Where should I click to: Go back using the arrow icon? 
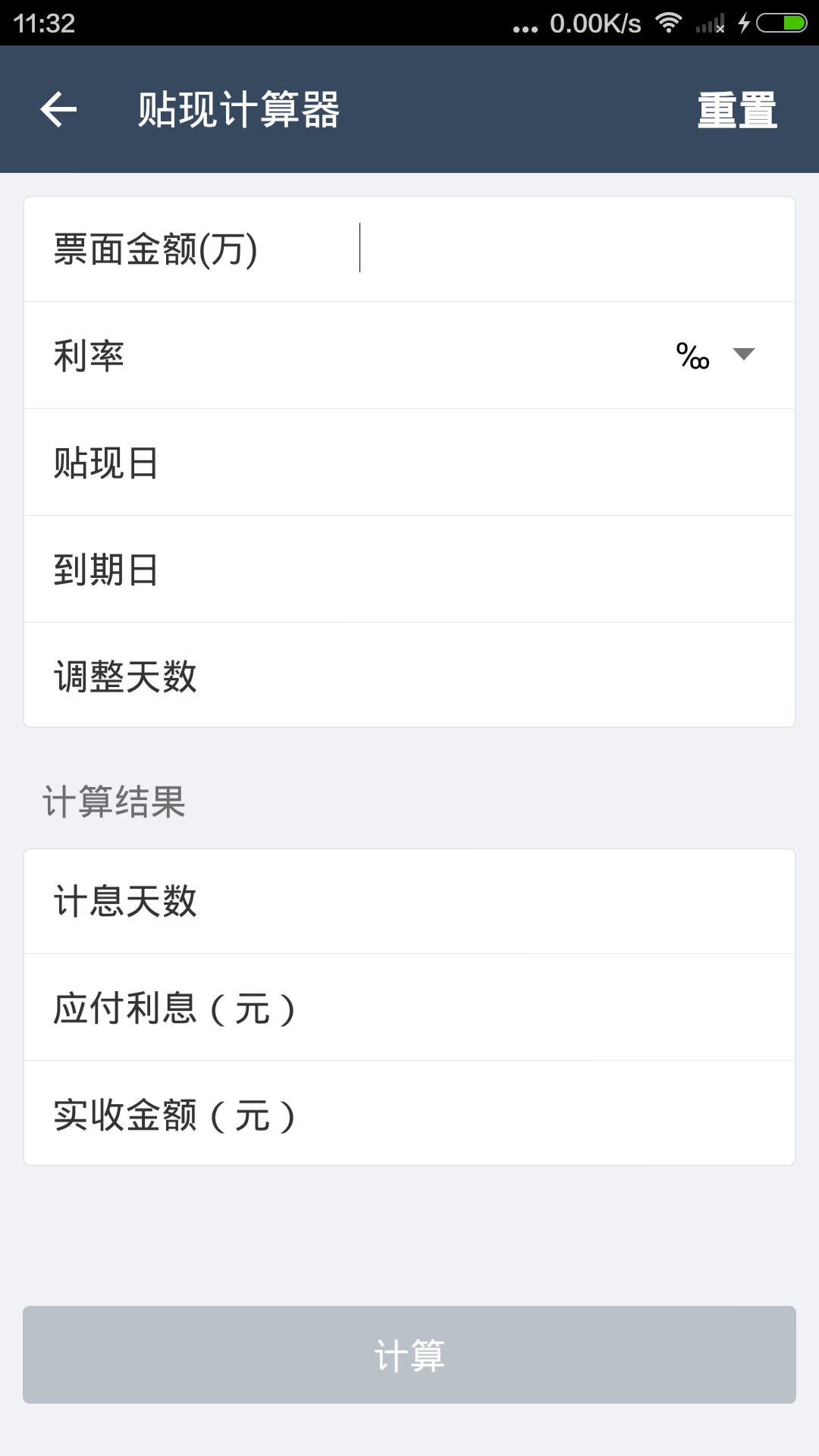[58, 109]
